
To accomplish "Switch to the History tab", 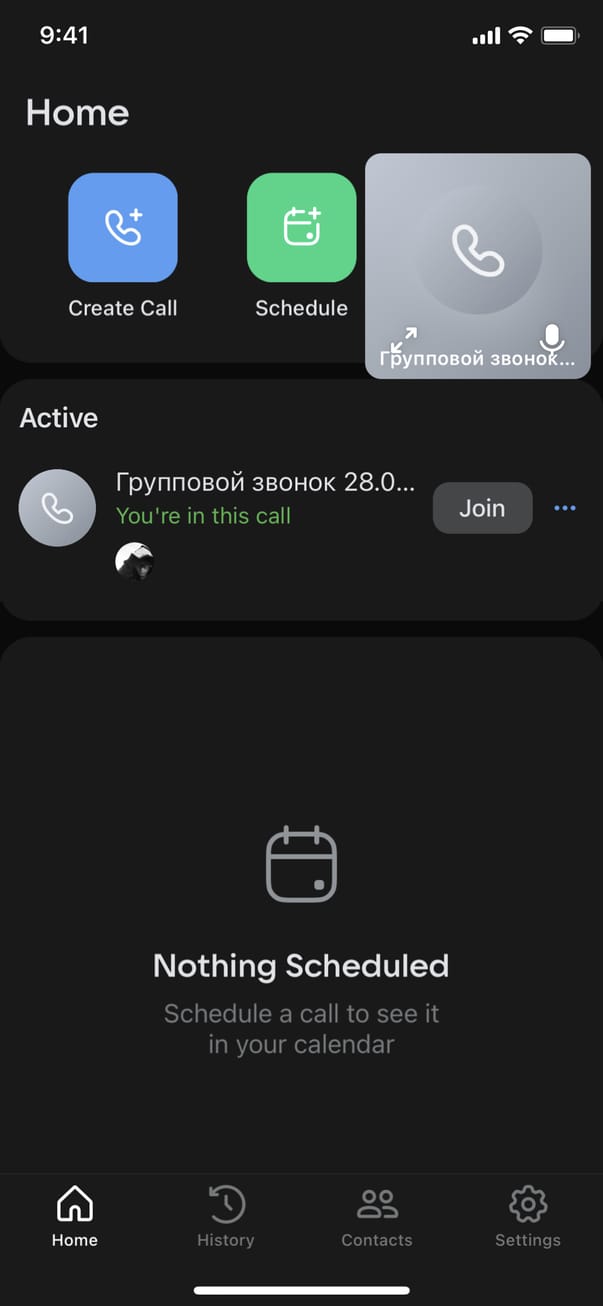I will point(226,1216).
